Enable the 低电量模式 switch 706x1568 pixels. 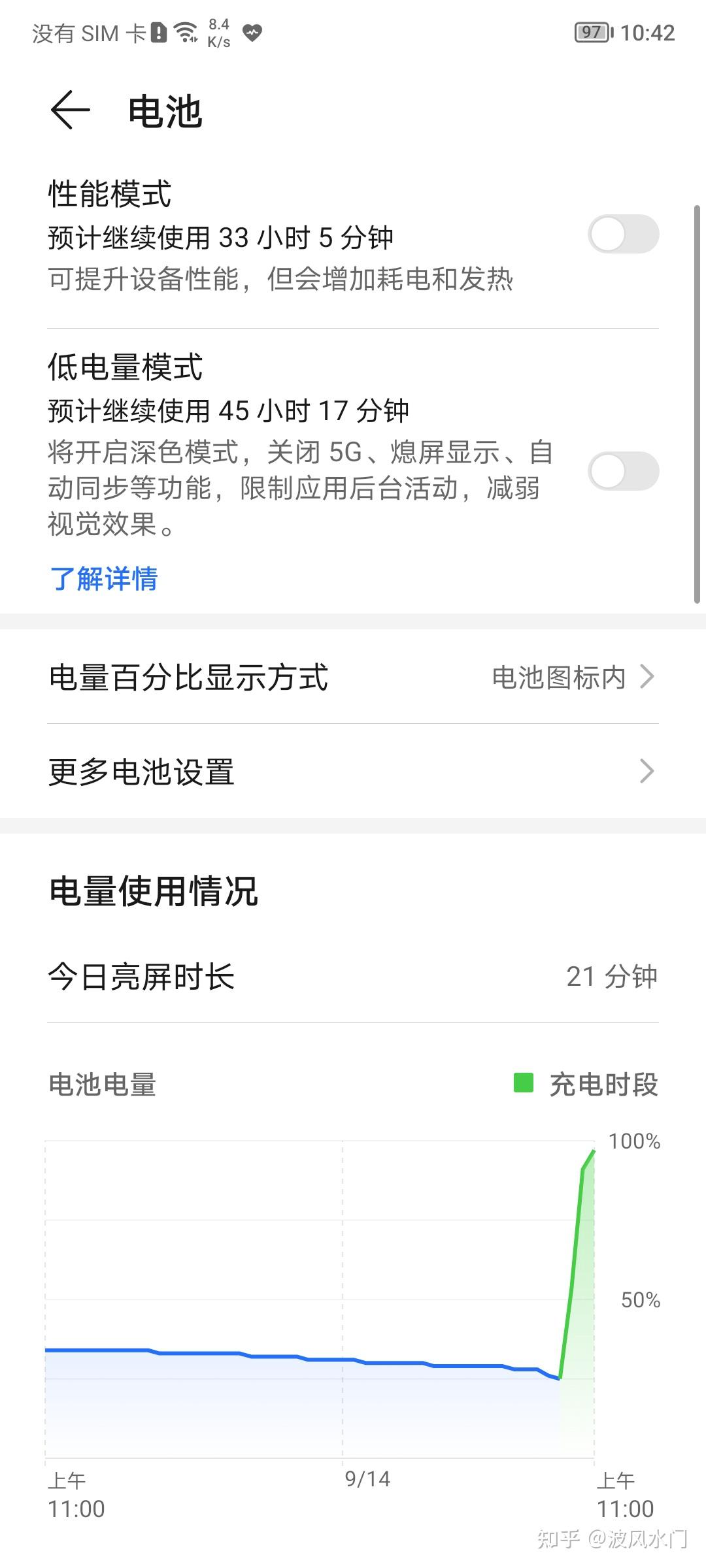623,471
